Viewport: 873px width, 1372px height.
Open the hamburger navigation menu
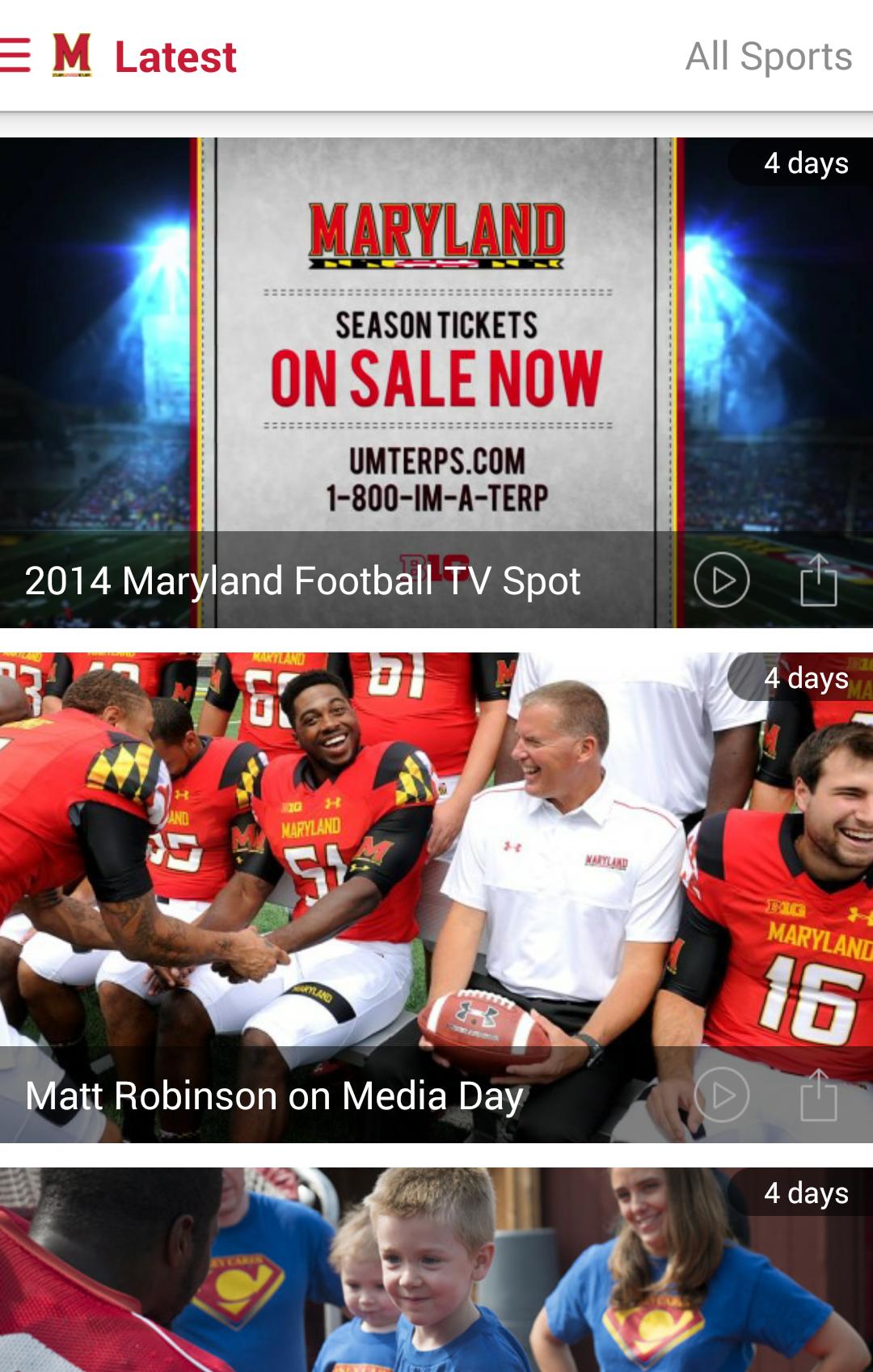click(16, 56)
